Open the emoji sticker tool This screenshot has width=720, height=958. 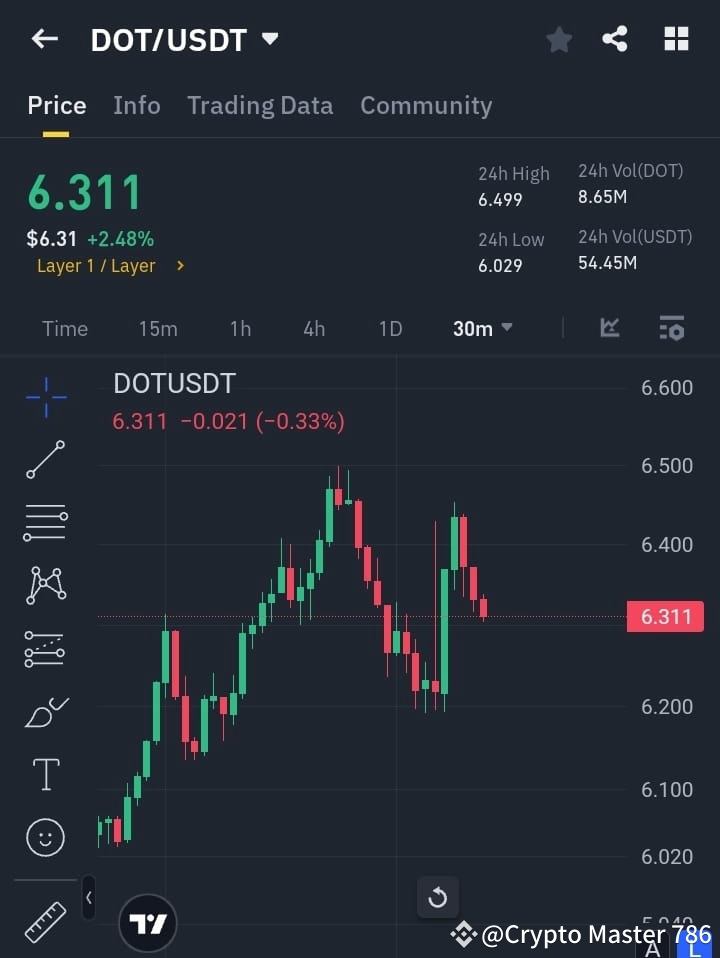point(45,837)
